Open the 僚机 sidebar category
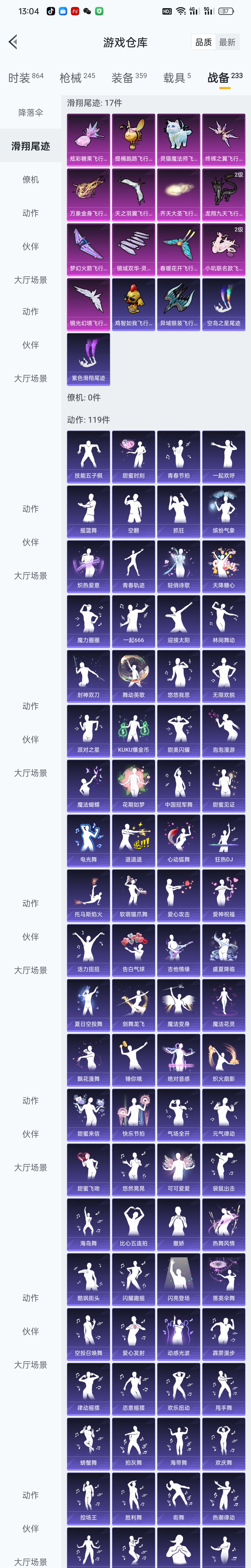 (x=30, y=180)
